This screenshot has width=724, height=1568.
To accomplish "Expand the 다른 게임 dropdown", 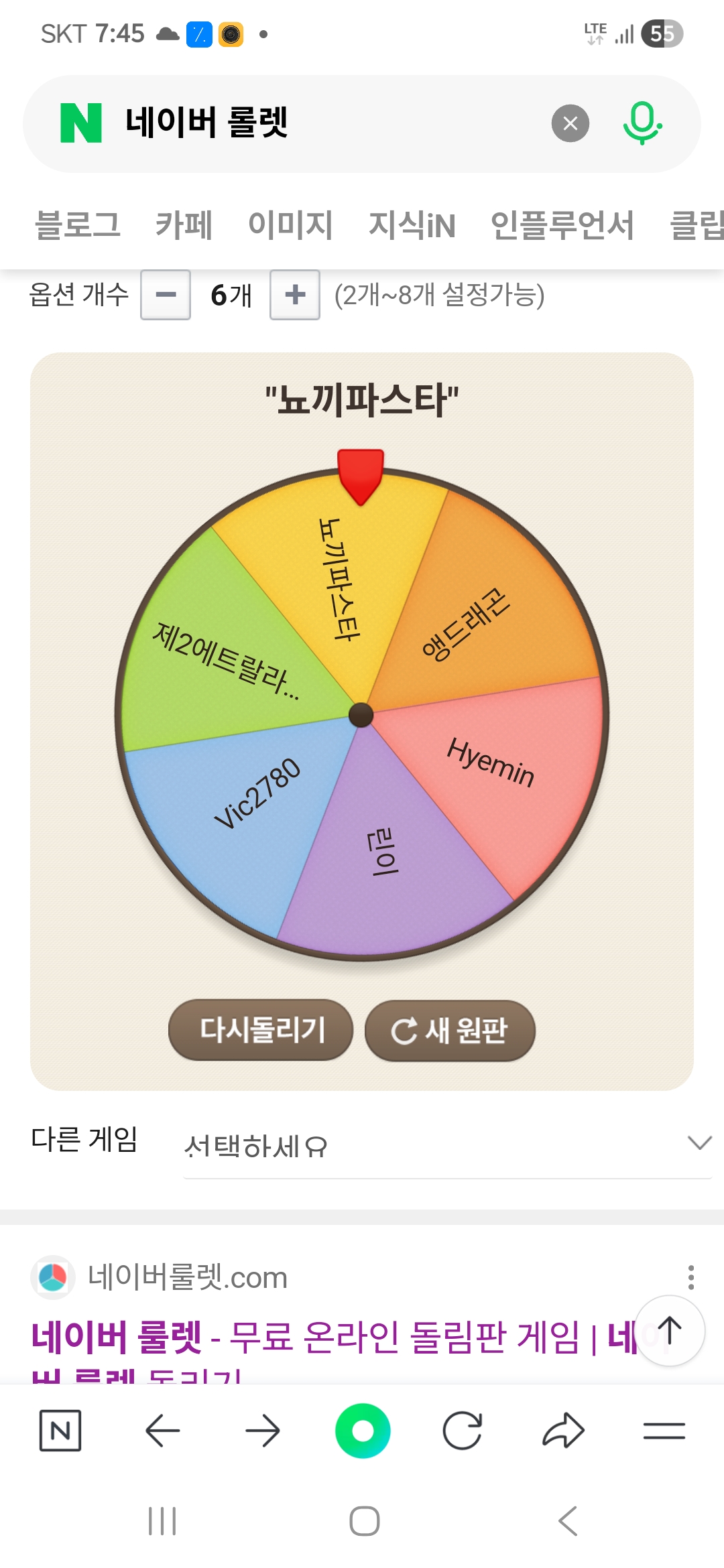I will coord(447,1145).
